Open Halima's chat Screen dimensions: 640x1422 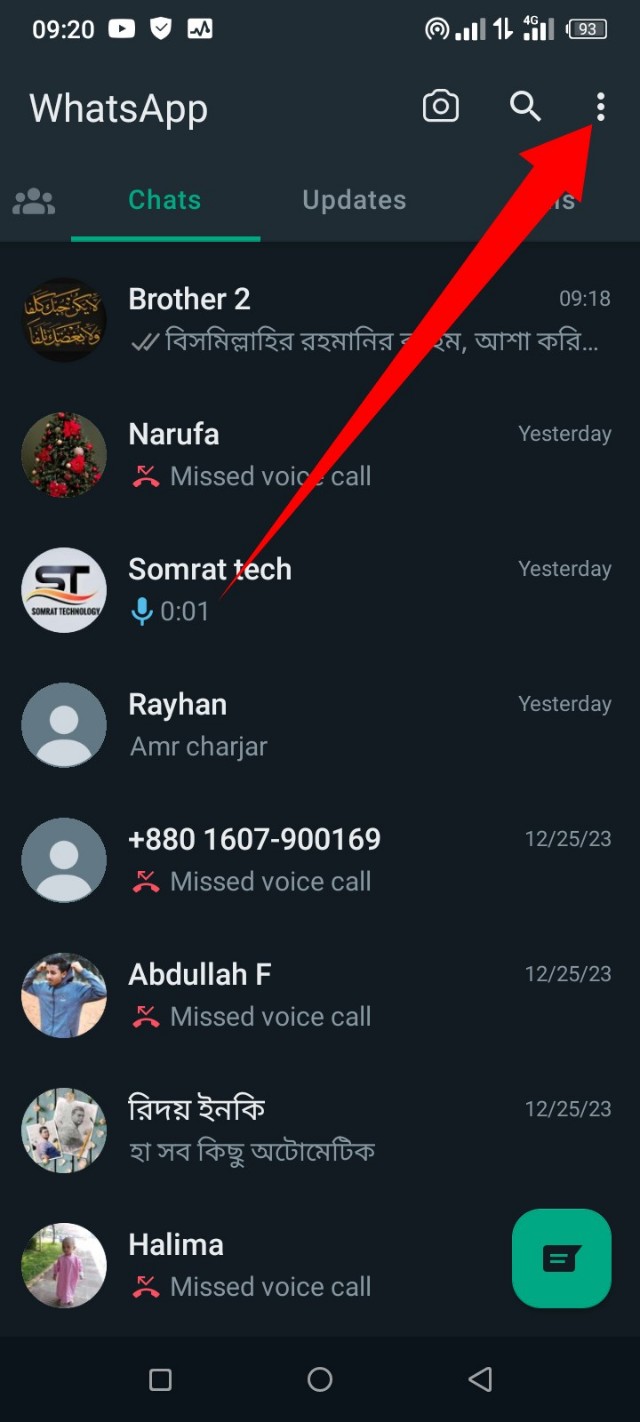click(300, 1265)
